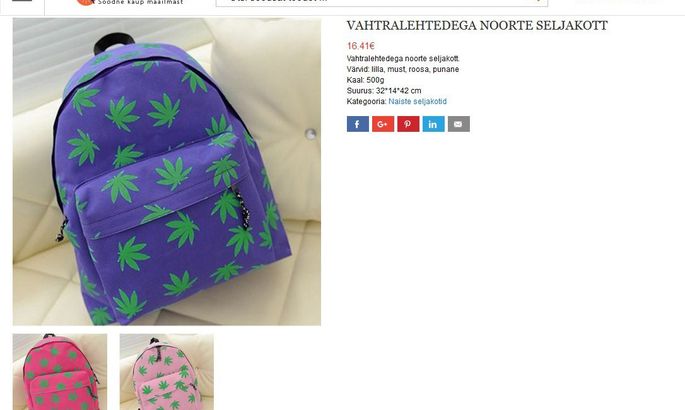Screen dimensions: 685x410
Task: Share product on Google Plus
Action: [x=383, y=124]
